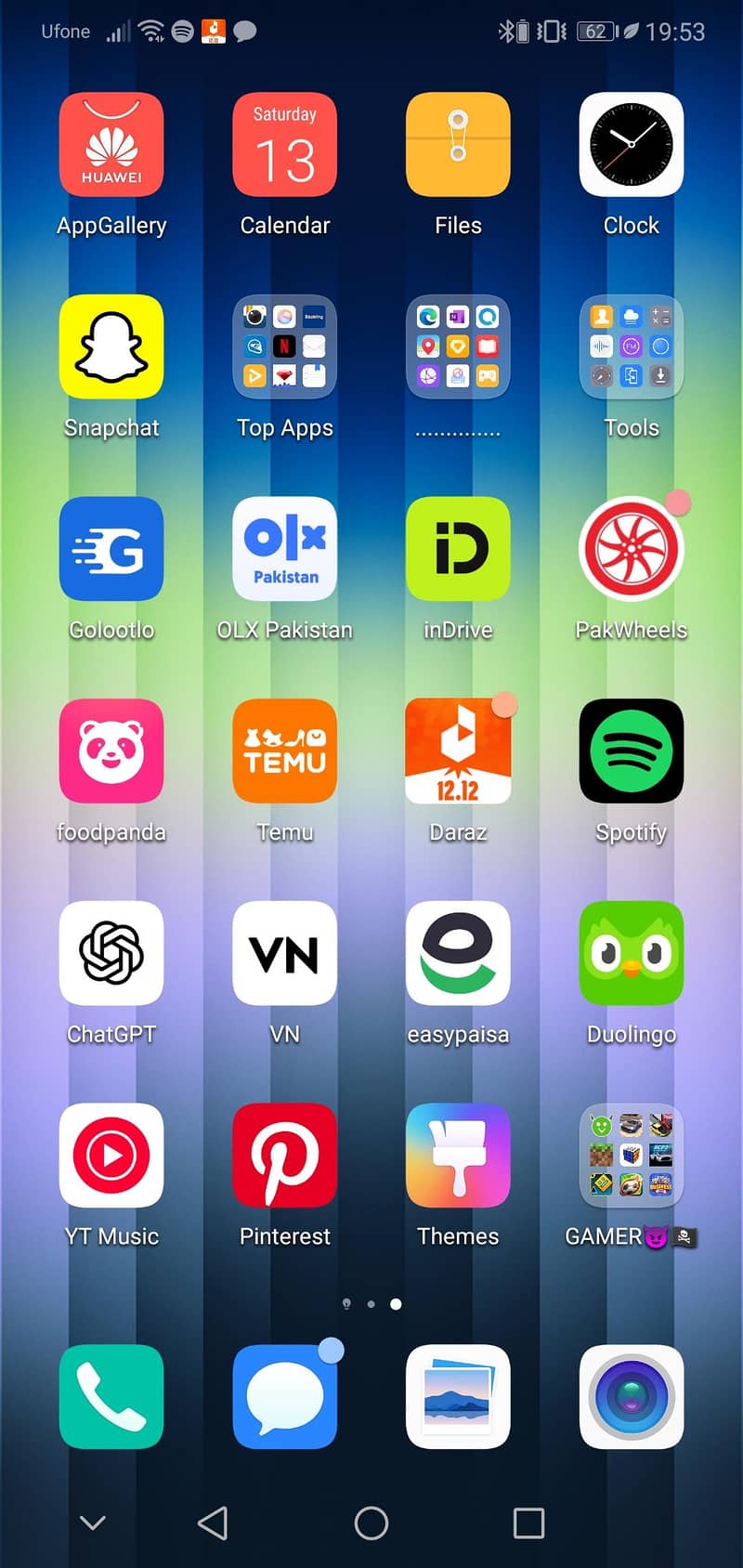Launch Snapchat
Image resolution: width=743 pixels, height=1568 pixels.
point(111,346)
